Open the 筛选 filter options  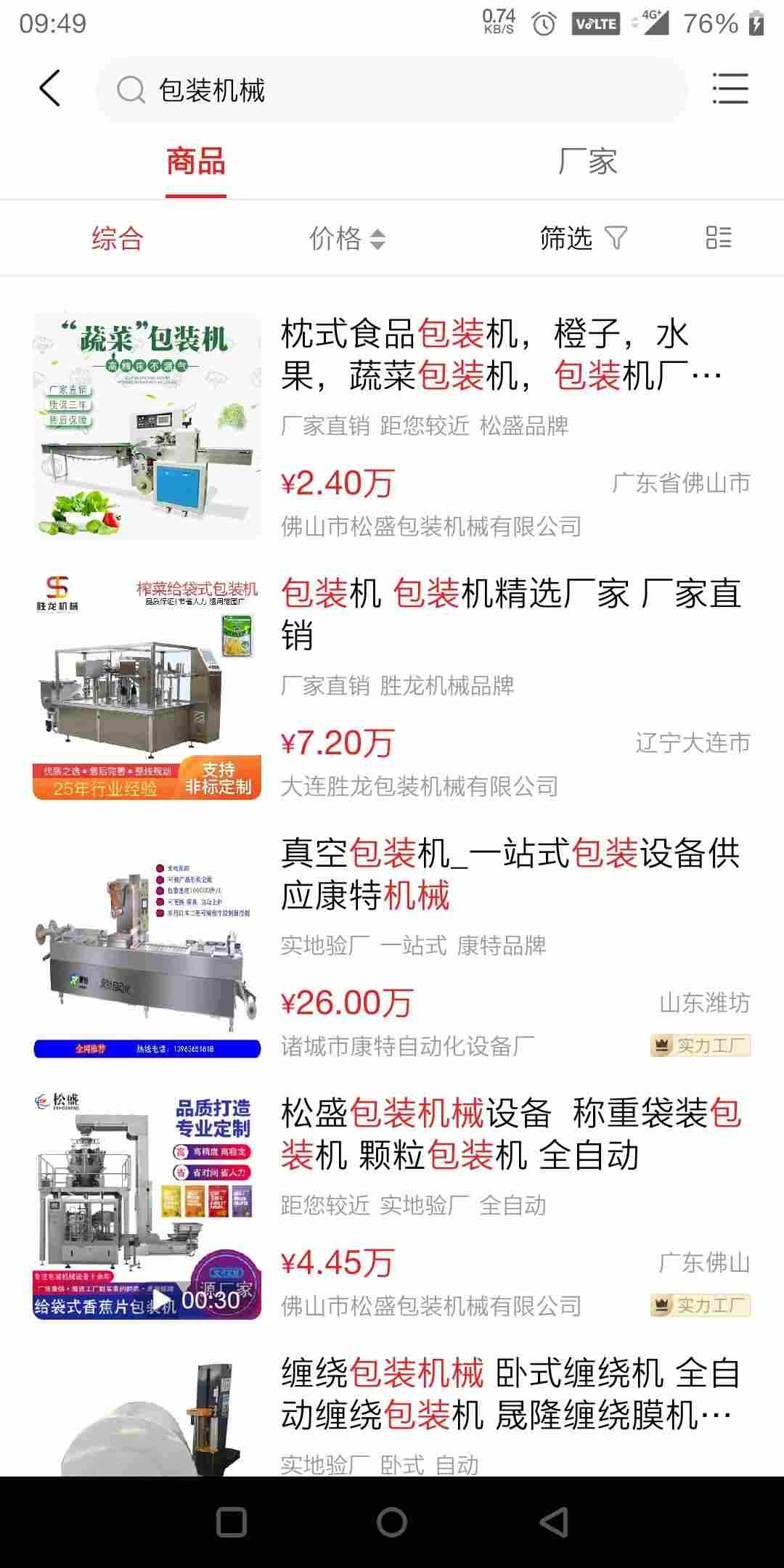pos(582,238)
